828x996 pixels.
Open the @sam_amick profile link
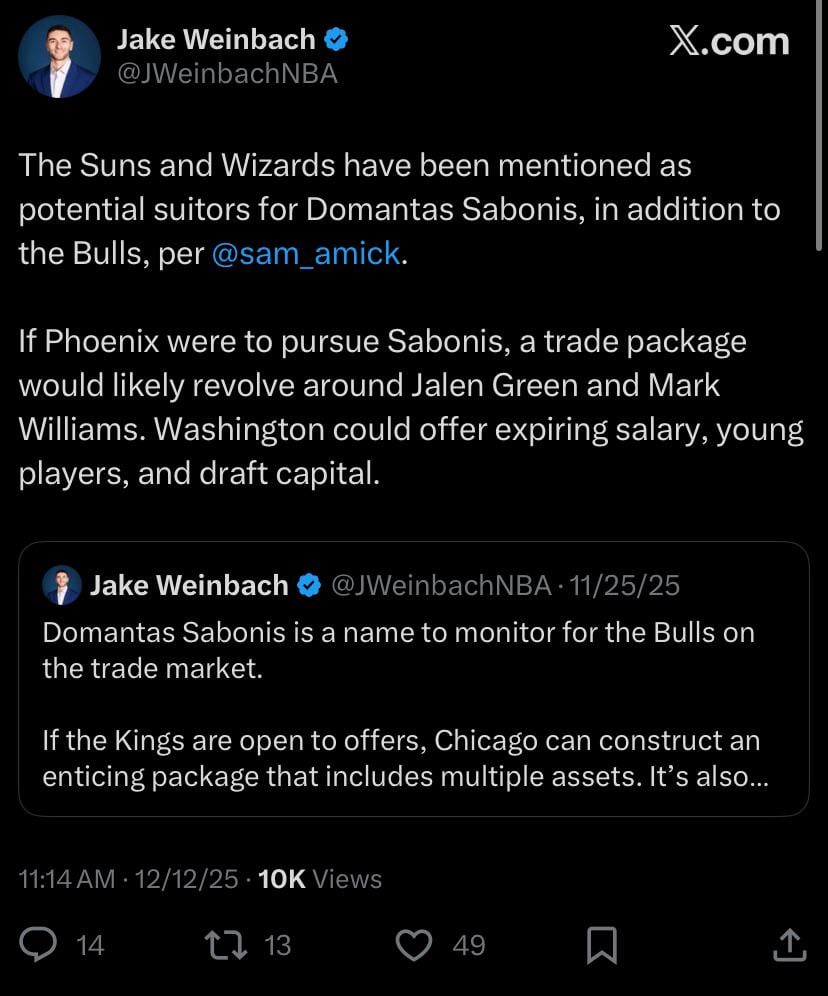click(305, 252)
